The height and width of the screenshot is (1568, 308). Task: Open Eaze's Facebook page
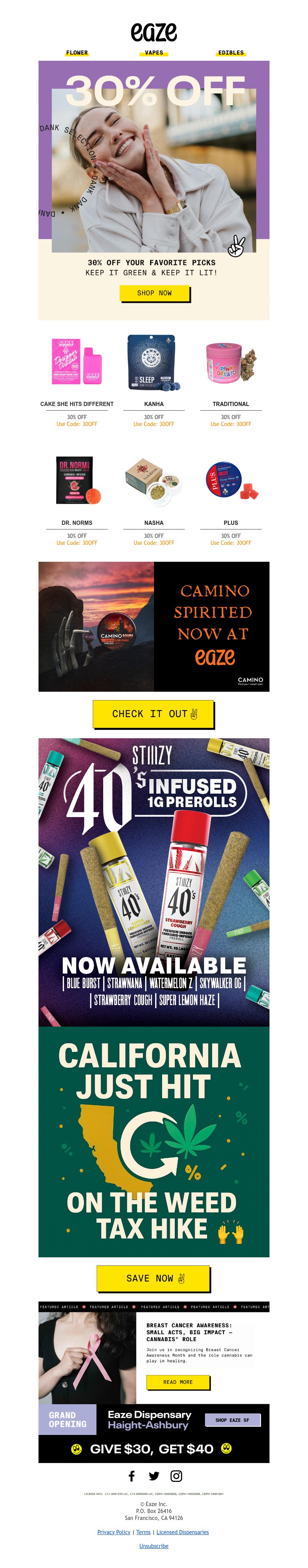pos(132,1475)
